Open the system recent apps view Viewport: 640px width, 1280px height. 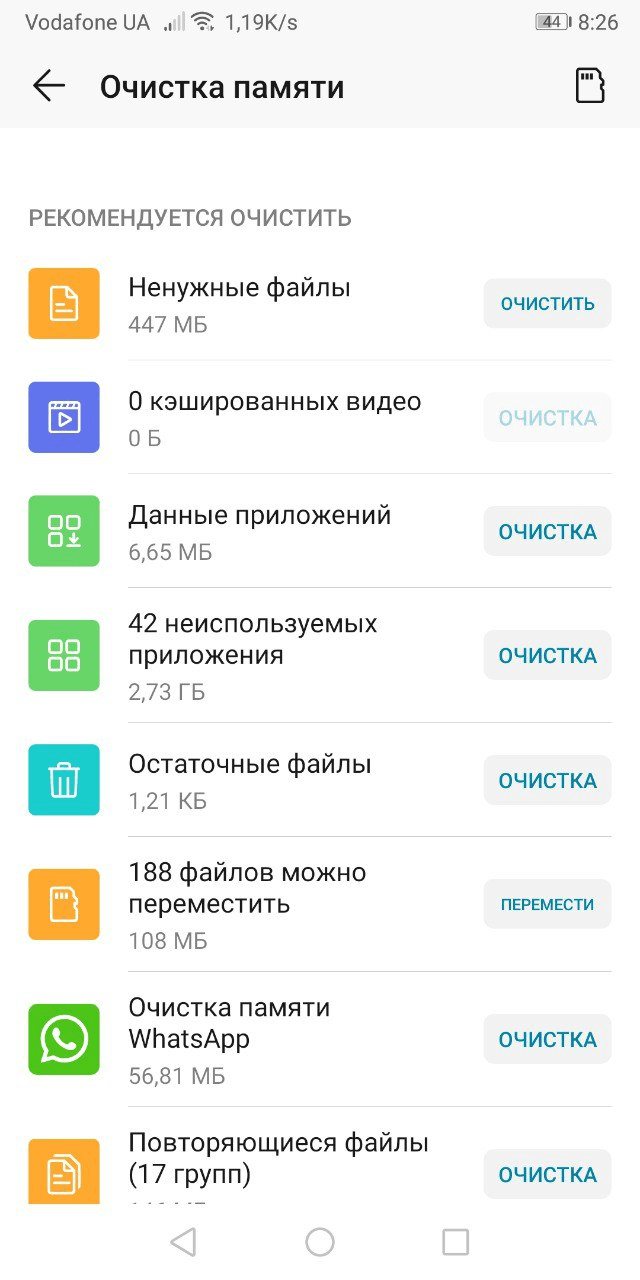click(x=456, y=1242)
